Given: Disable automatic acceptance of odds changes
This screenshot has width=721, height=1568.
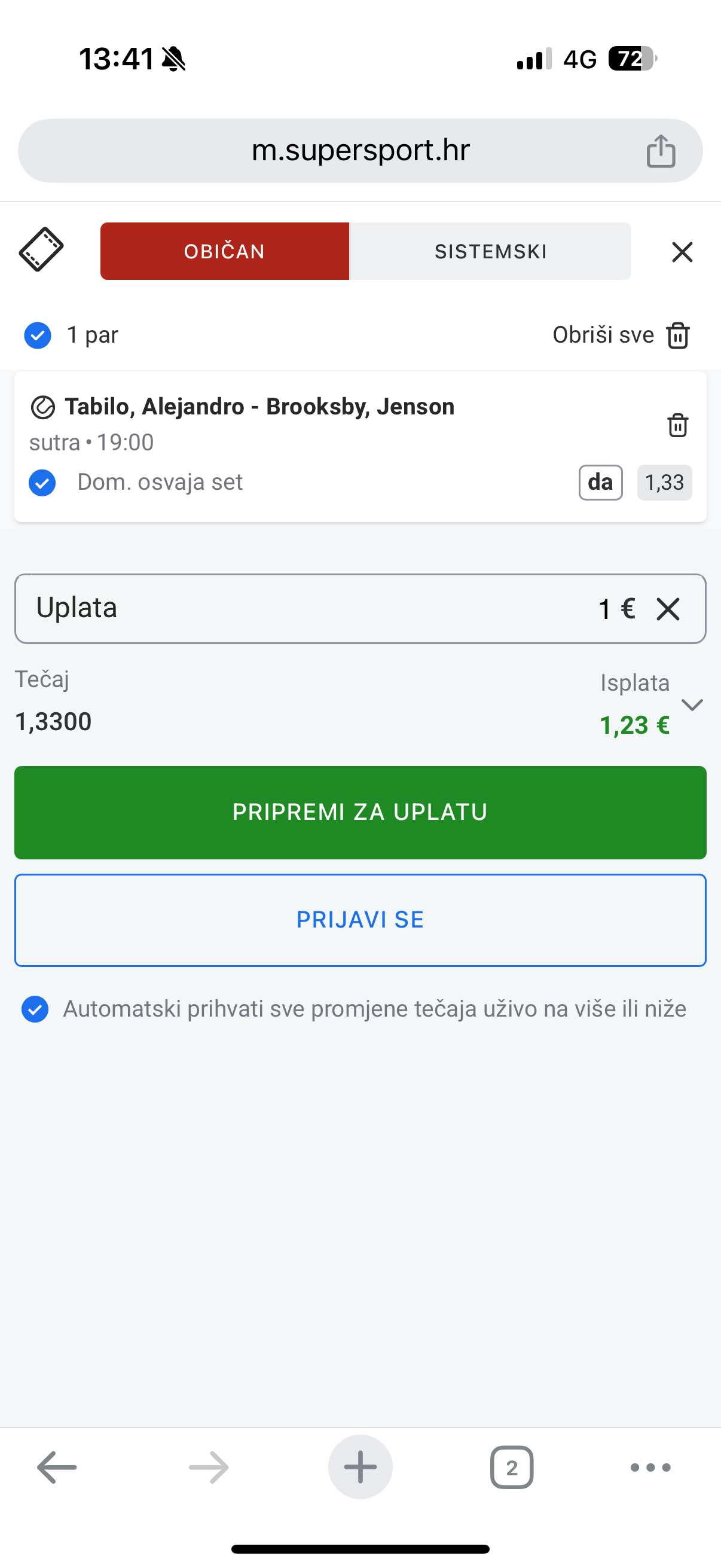Looking at the screenshot, I should [35, 1009].
